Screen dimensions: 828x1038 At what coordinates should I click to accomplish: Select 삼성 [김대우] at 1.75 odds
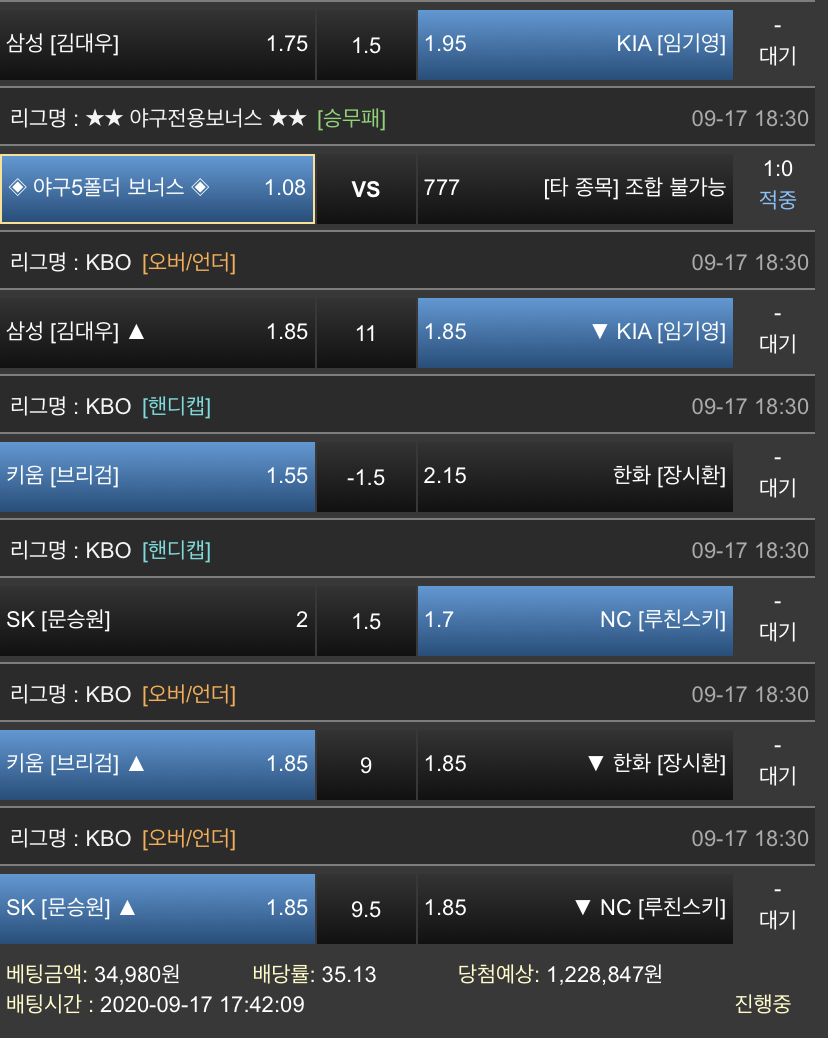[x=157, y=45]
